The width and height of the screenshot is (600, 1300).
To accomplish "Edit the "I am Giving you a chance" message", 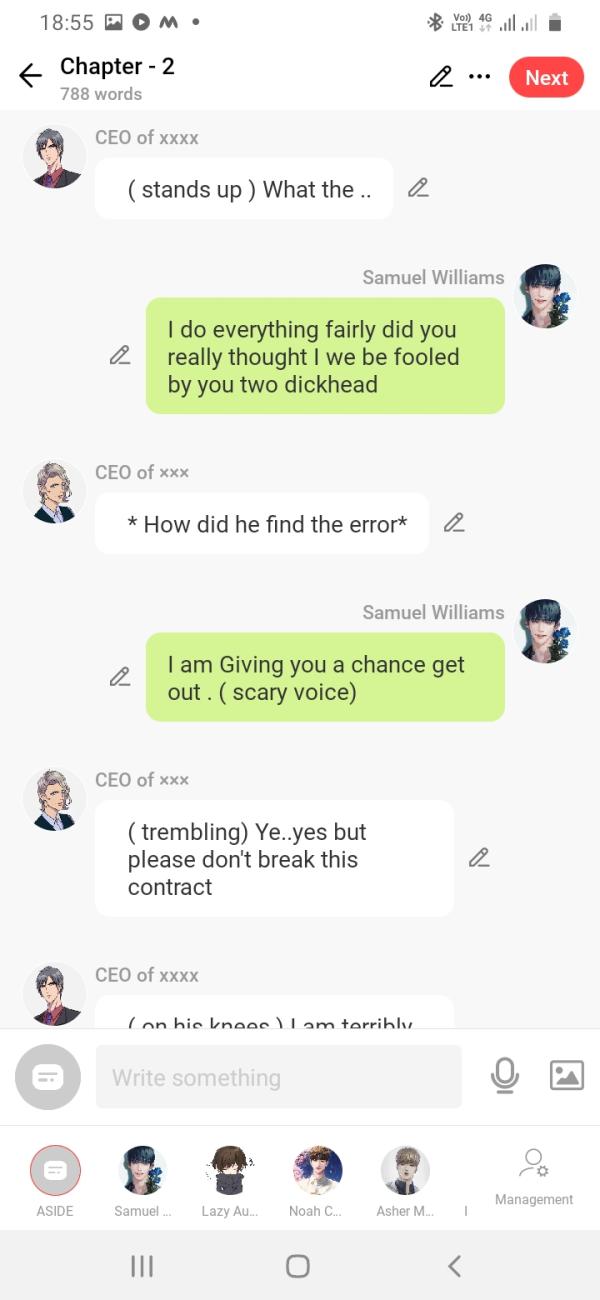I will [x=120, y=677].
